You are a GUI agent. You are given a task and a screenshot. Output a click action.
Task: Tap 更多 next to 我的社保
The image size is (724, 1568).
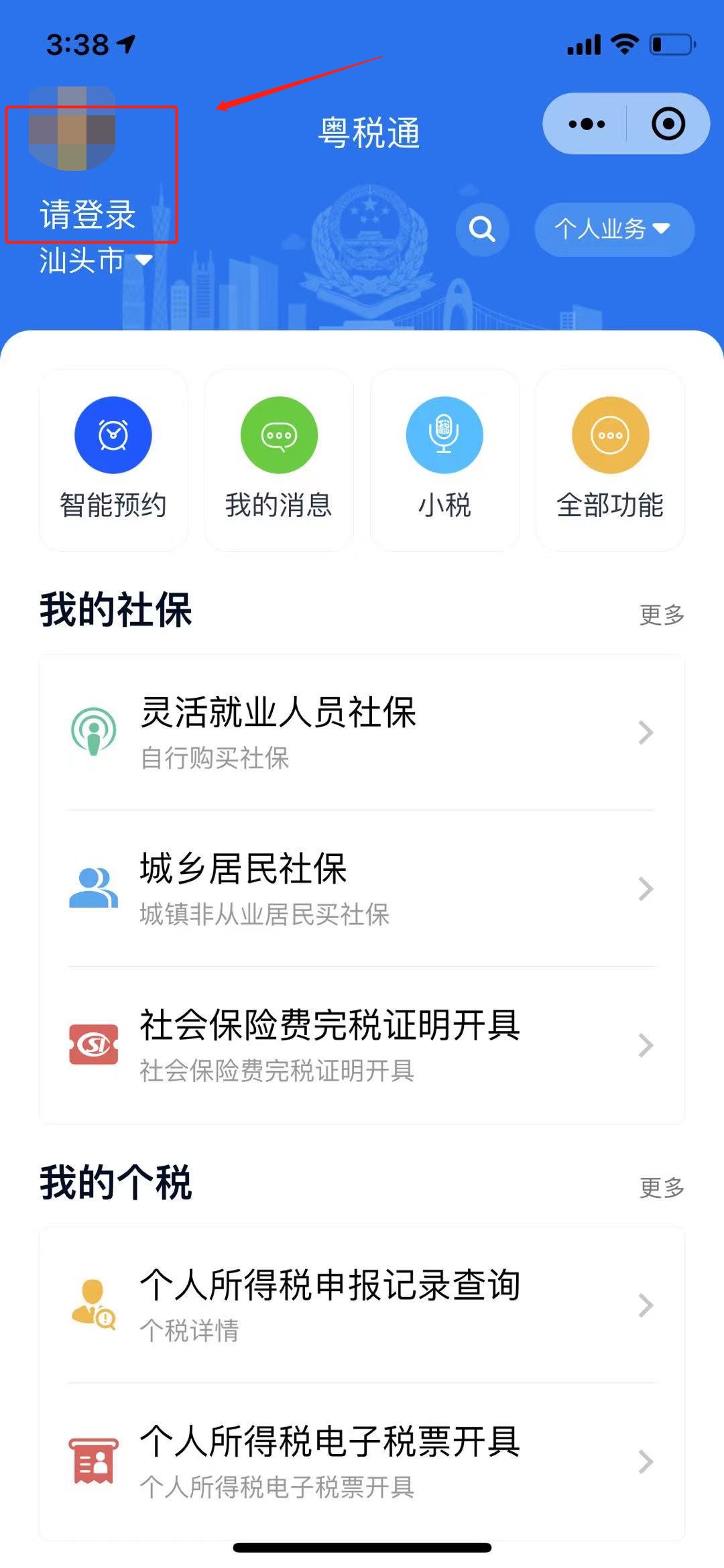click(x=662, y=615)
